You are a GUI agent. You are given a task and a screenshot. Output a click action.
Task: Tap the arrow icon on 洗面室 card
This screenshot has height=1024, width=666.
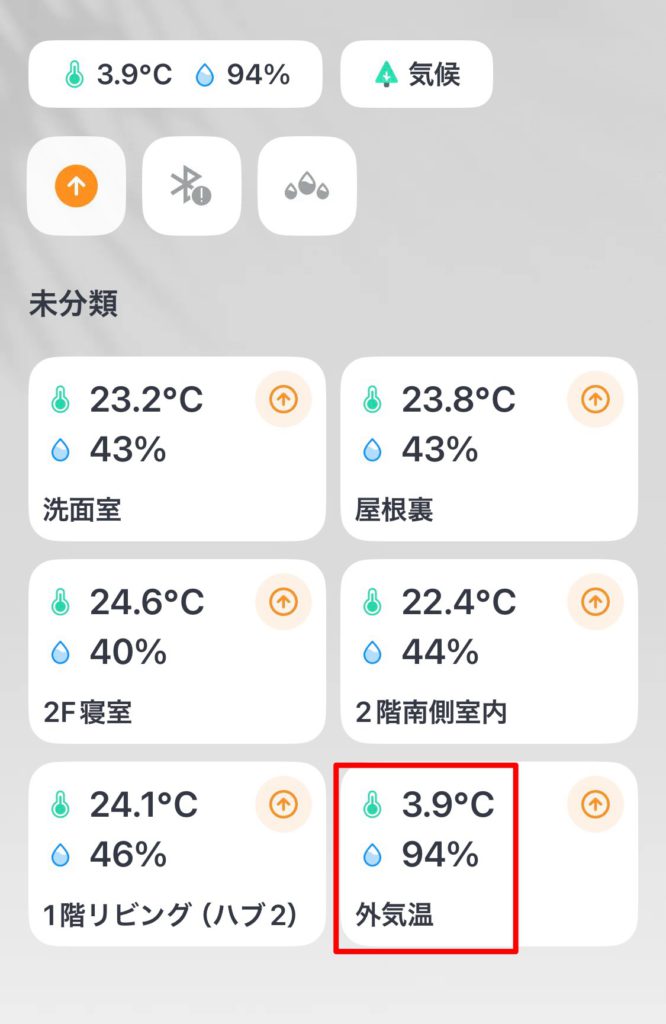(284, 400)
